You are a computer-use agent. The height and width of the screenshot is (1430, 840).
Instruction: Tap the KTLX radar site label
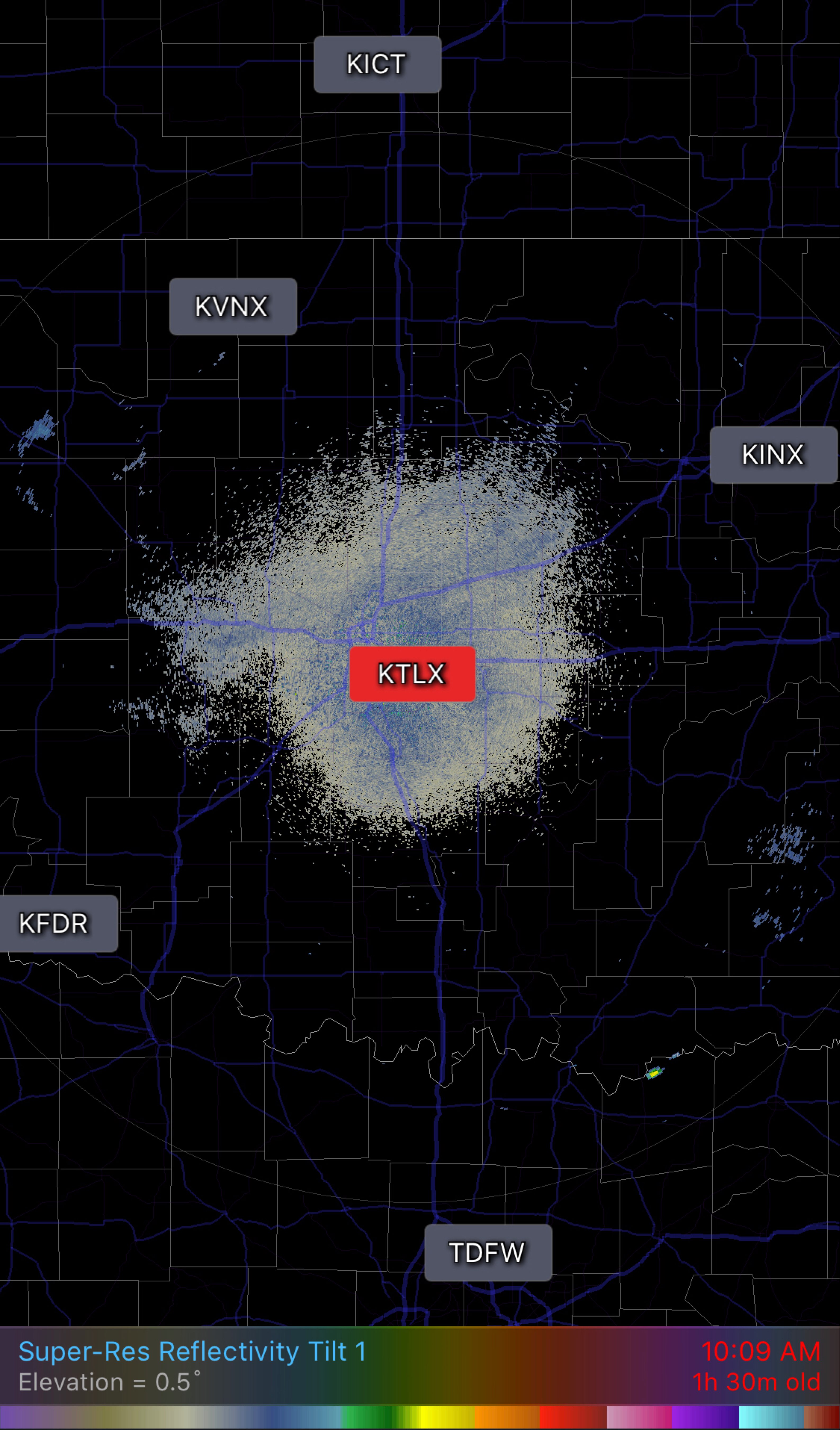pyautogui.click(x=412, y=674)
